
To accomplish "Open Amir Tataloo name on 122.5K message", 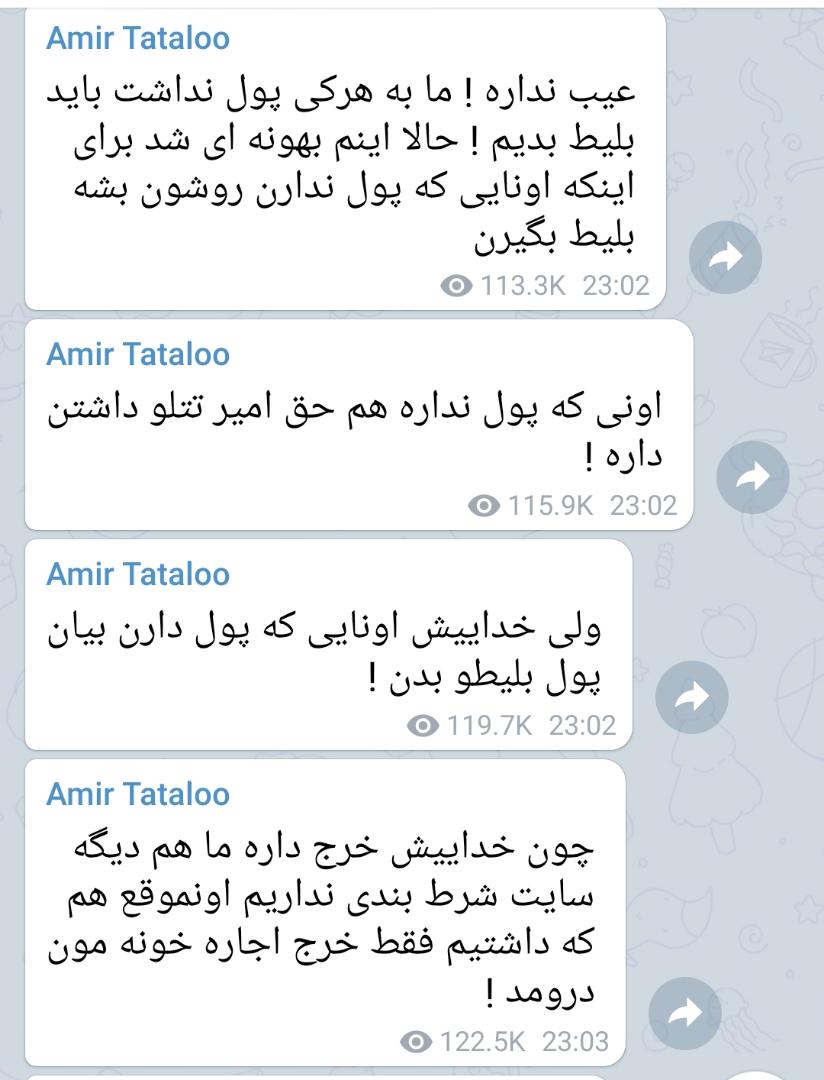I will pyautogui.click(x=138, y=794).
